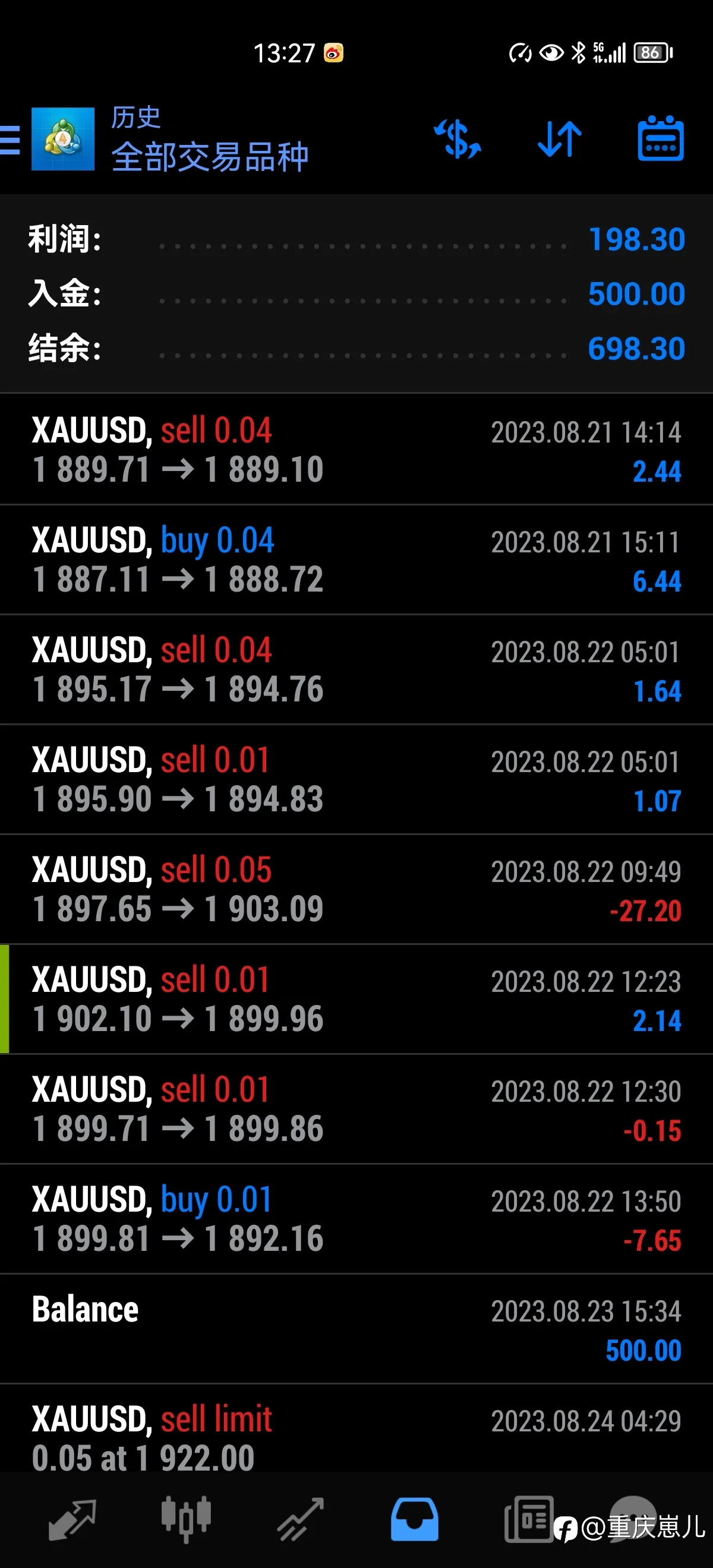
Task: Expand the sell 0.01 trade at 1 902.10
Action: coord(356,1000)
